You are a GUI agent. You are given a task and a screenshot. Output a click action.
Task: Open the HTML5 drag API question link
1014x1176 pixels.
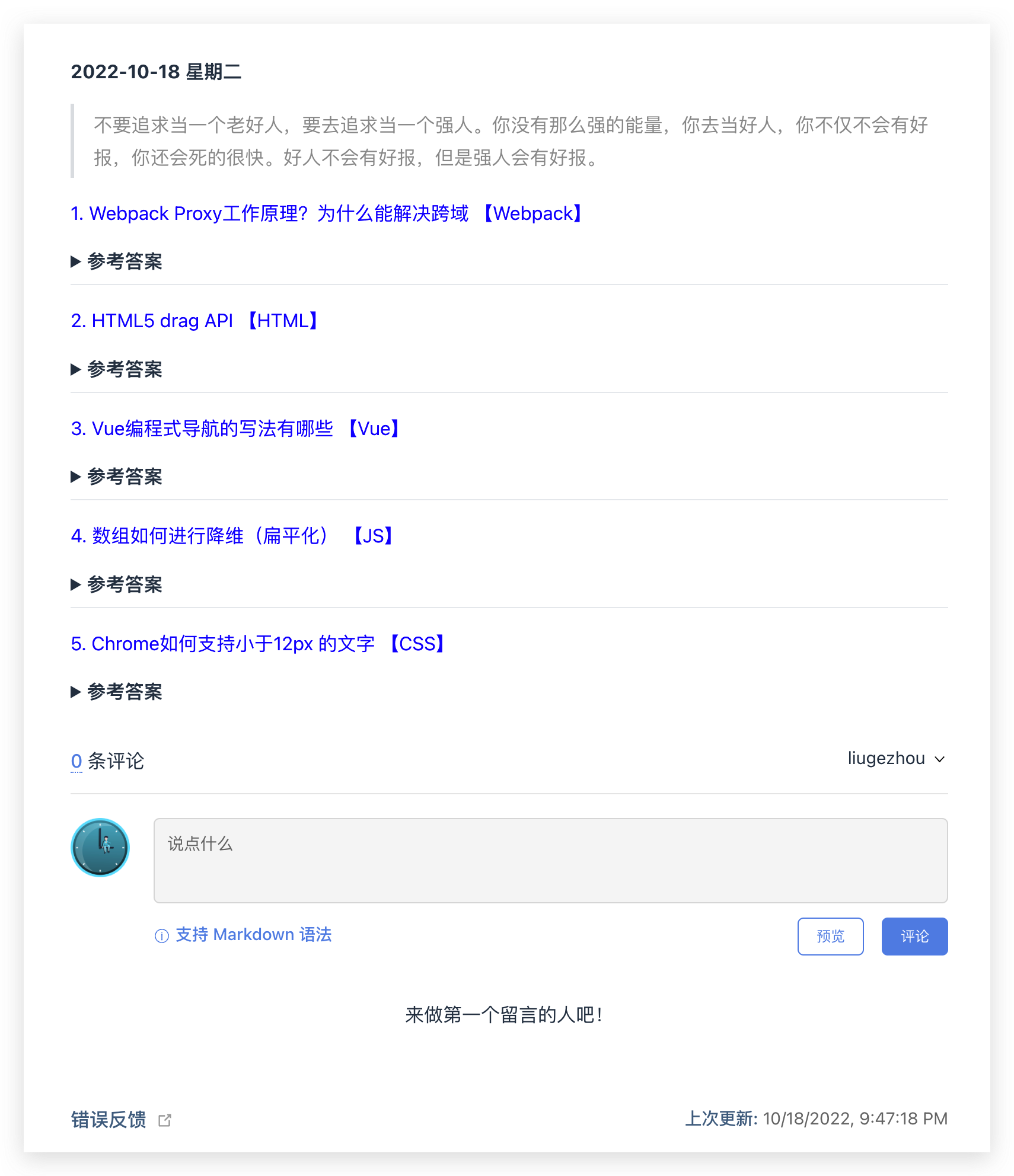coord(196,321)
